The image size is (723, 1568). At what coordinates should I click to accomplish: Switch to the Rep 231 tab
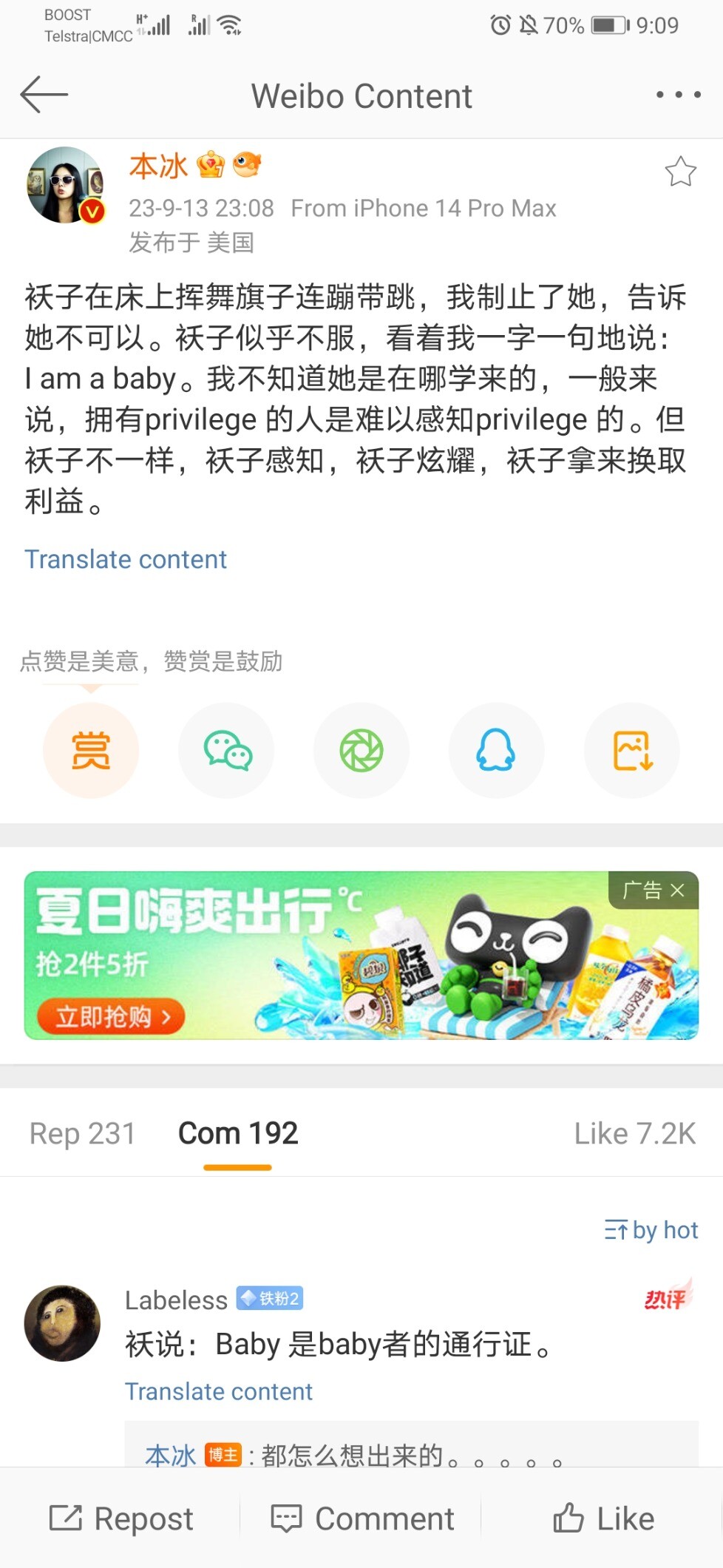tap(82, 1133)
